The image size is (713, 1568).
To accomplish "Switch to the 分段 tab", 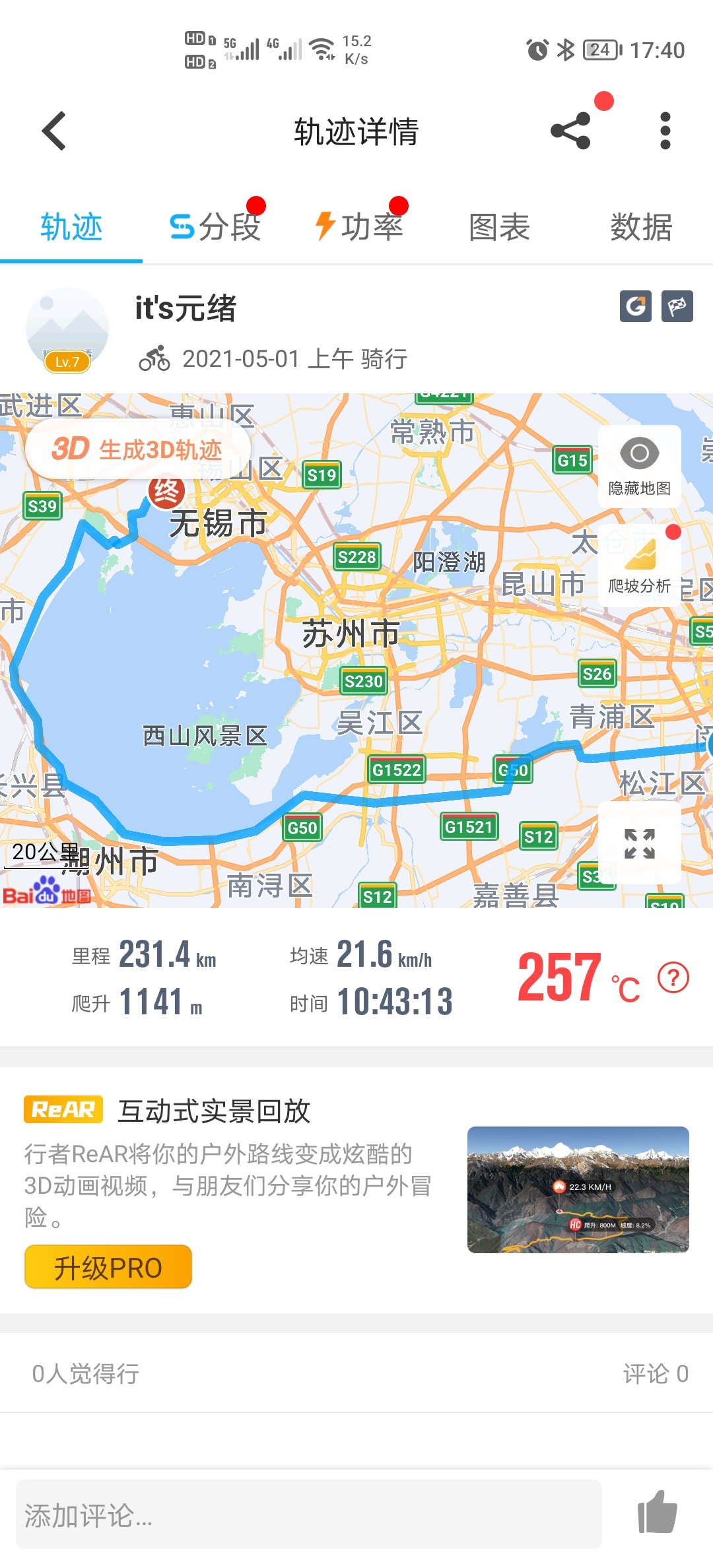I will tap(215, 227).
